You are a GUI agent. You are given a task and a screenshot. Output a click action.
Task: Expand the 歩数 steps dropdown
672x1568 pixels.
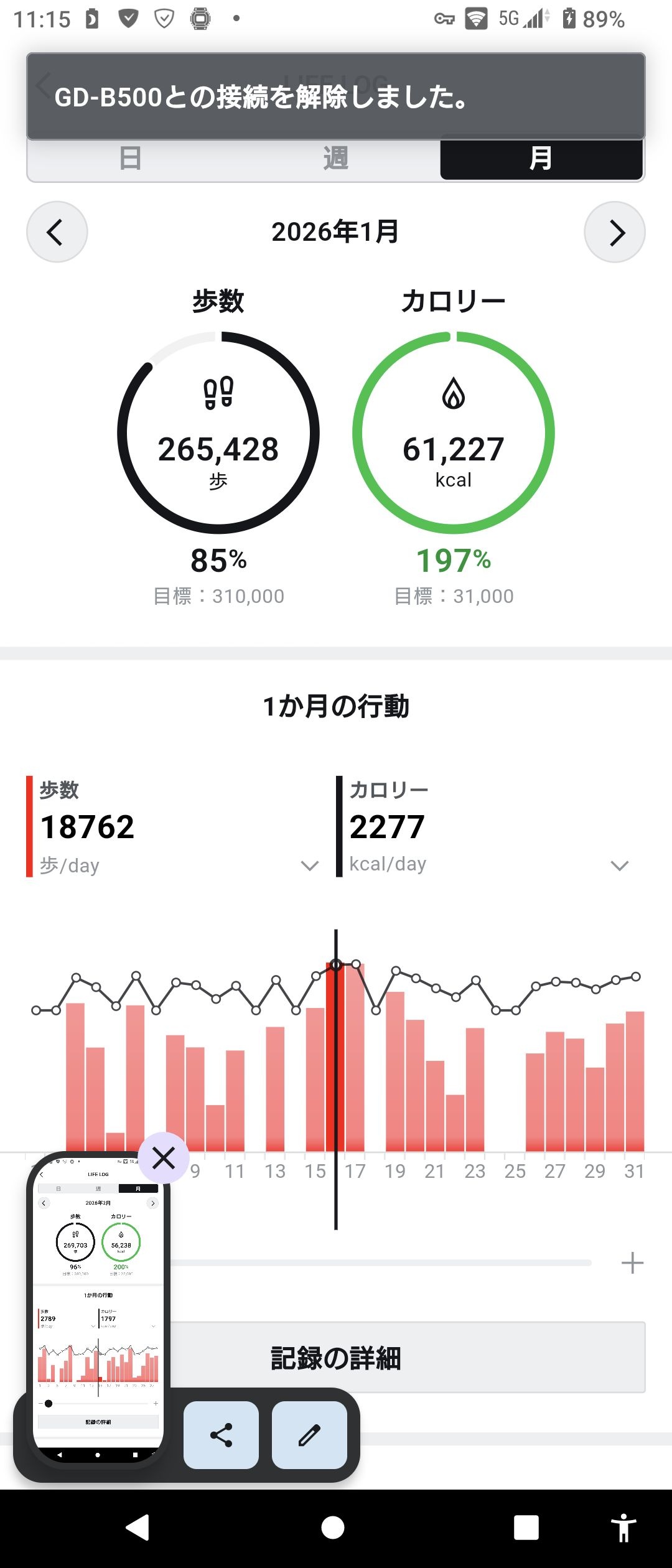[309, 866]
